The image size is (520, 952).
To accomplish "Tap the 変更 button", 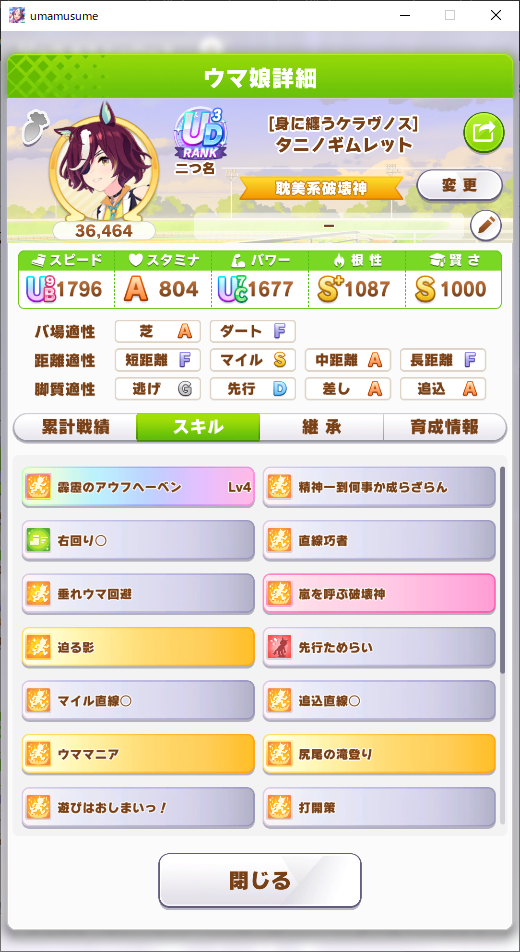I will [x=459, y=185].
